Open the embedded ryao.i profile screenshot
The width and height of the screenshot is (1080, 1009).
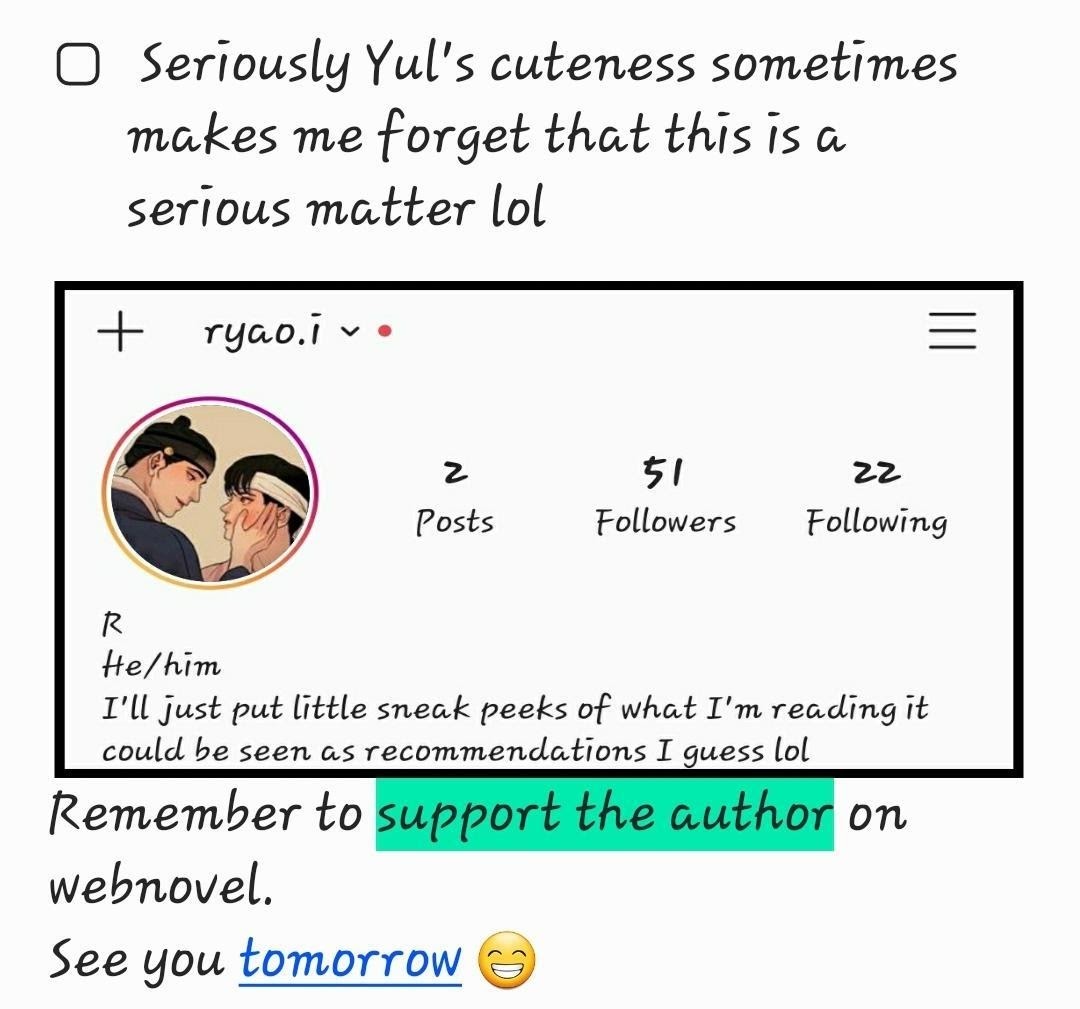pyautogui.click(x=538, y=528)
